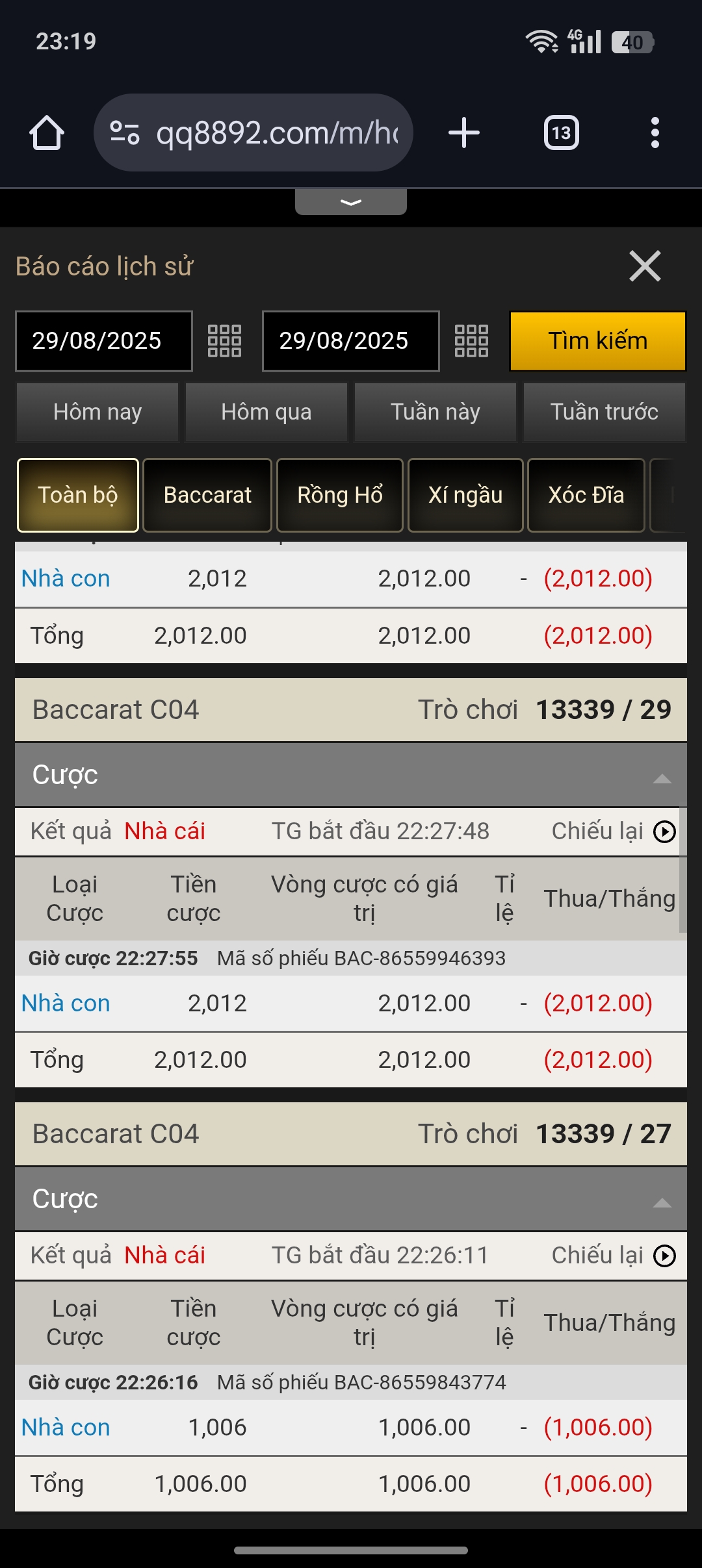The height and width of the screenshot is (1568, 702).
Task: Activate the Toàn bộ filter
Action: tap(77, 495)
